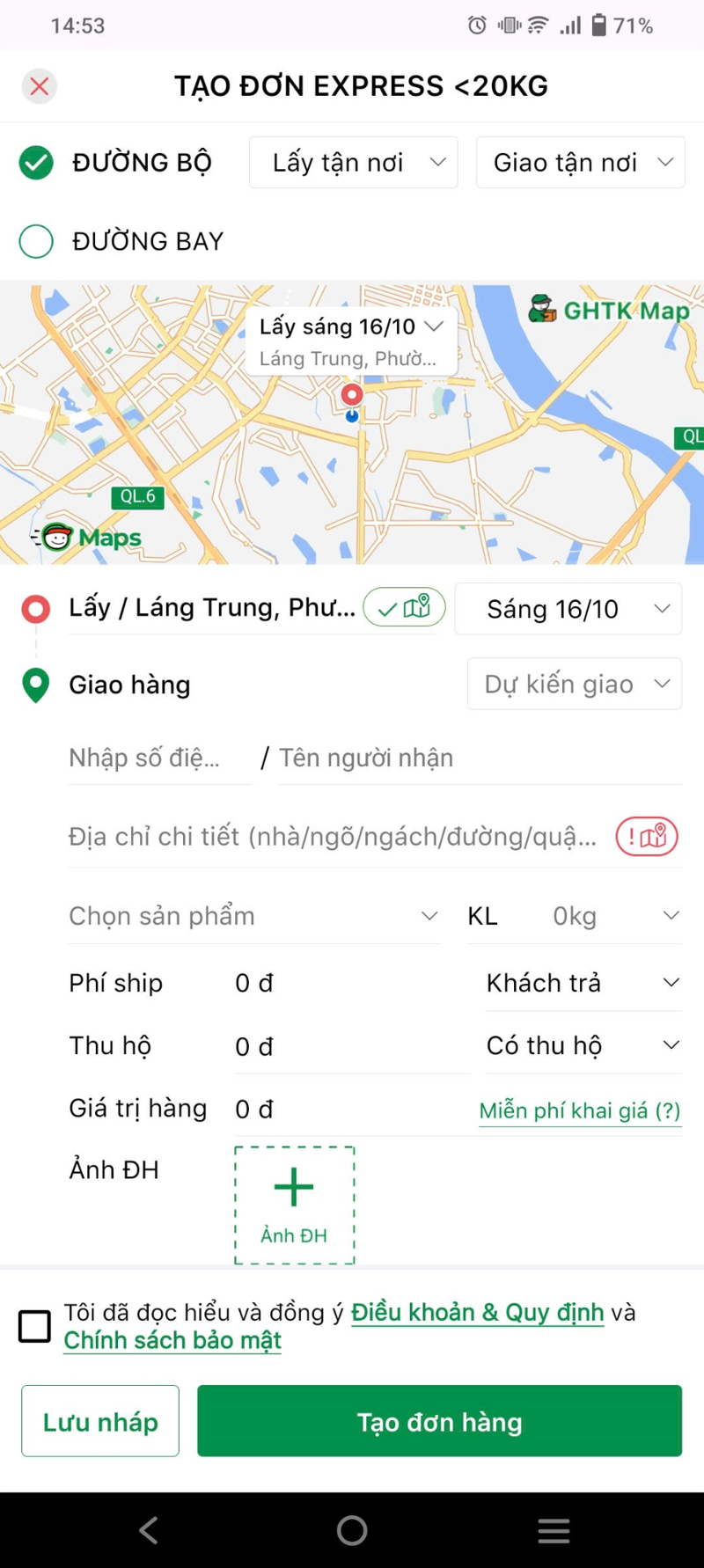
Task: Open the Sáng 16/10 pickup time dropdown
Action: (567, 608)
